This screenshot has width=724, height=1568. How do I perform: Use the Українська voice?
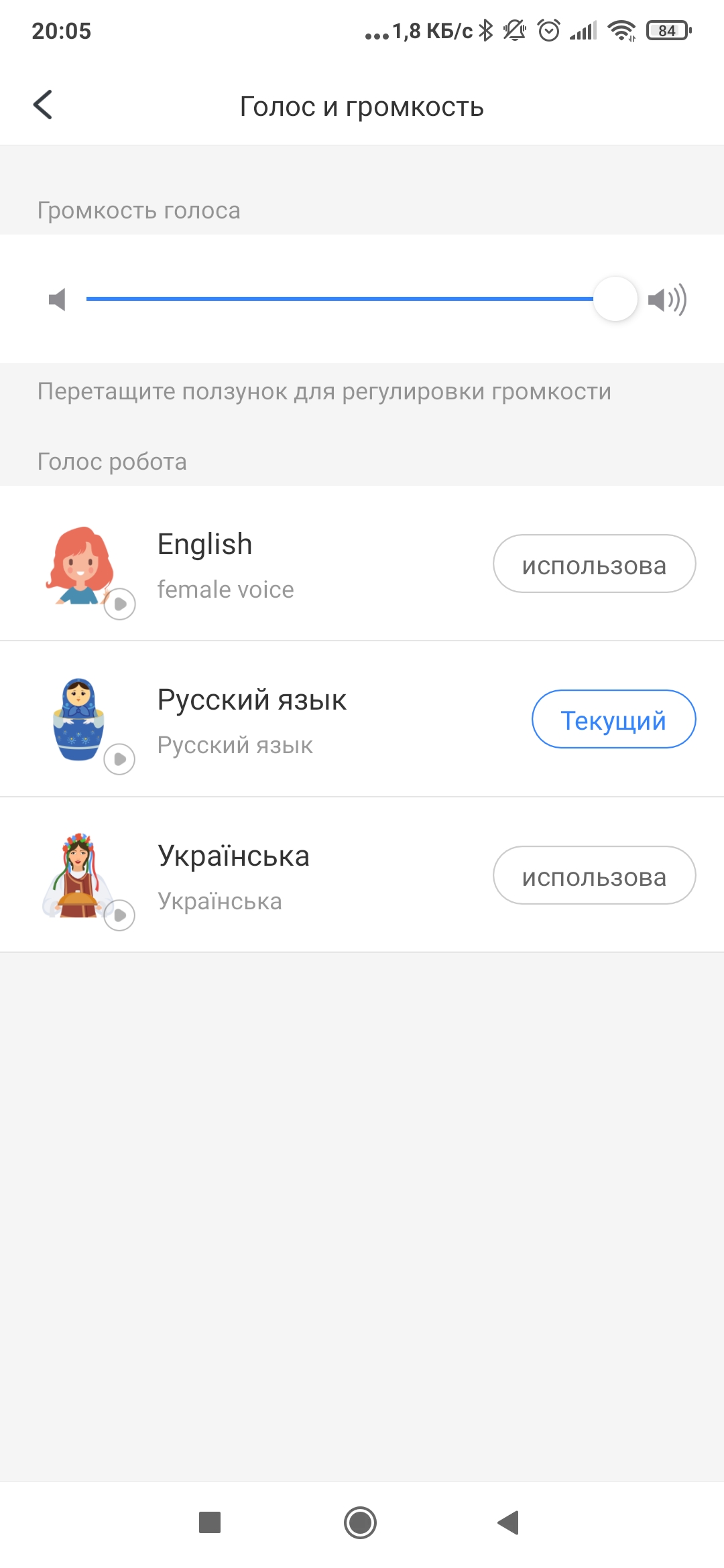click(594, 876)
